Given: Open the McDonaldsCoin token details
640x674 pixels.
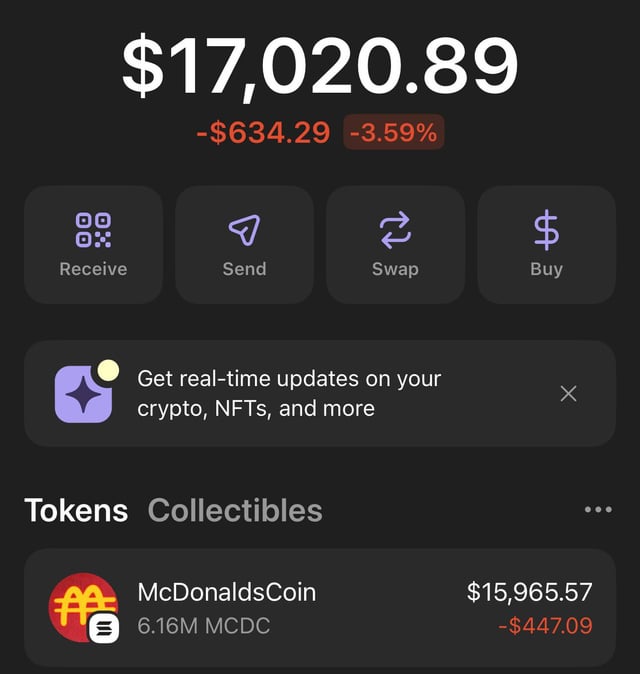Looking at the screenshot, I should click(320, 608).
